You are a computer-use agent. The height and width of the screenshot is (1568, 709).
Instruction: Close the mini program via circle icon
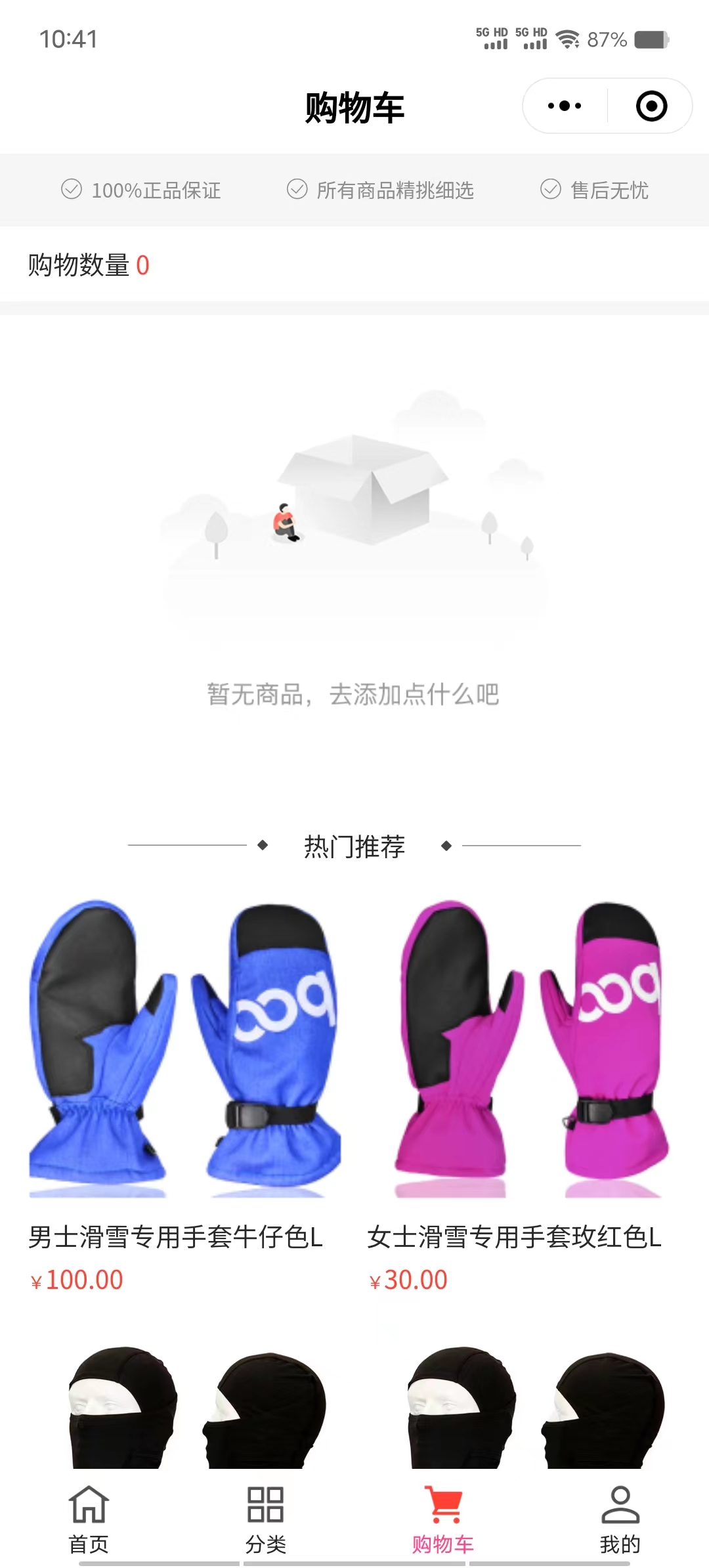click(651, 106)
